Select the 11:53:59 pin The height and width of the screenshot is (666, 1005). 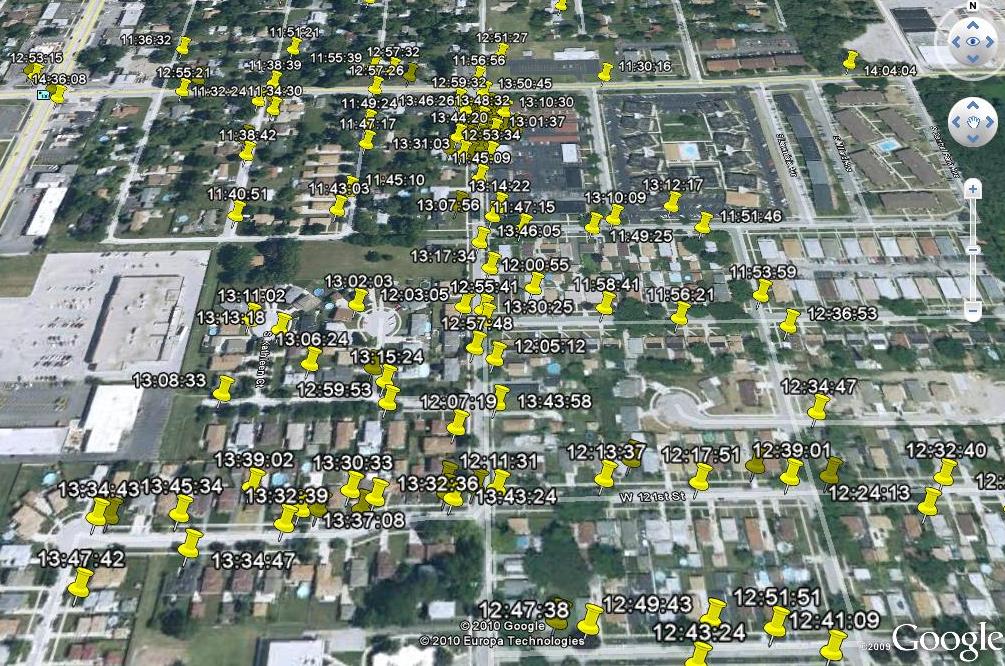(x=762, y=291)
